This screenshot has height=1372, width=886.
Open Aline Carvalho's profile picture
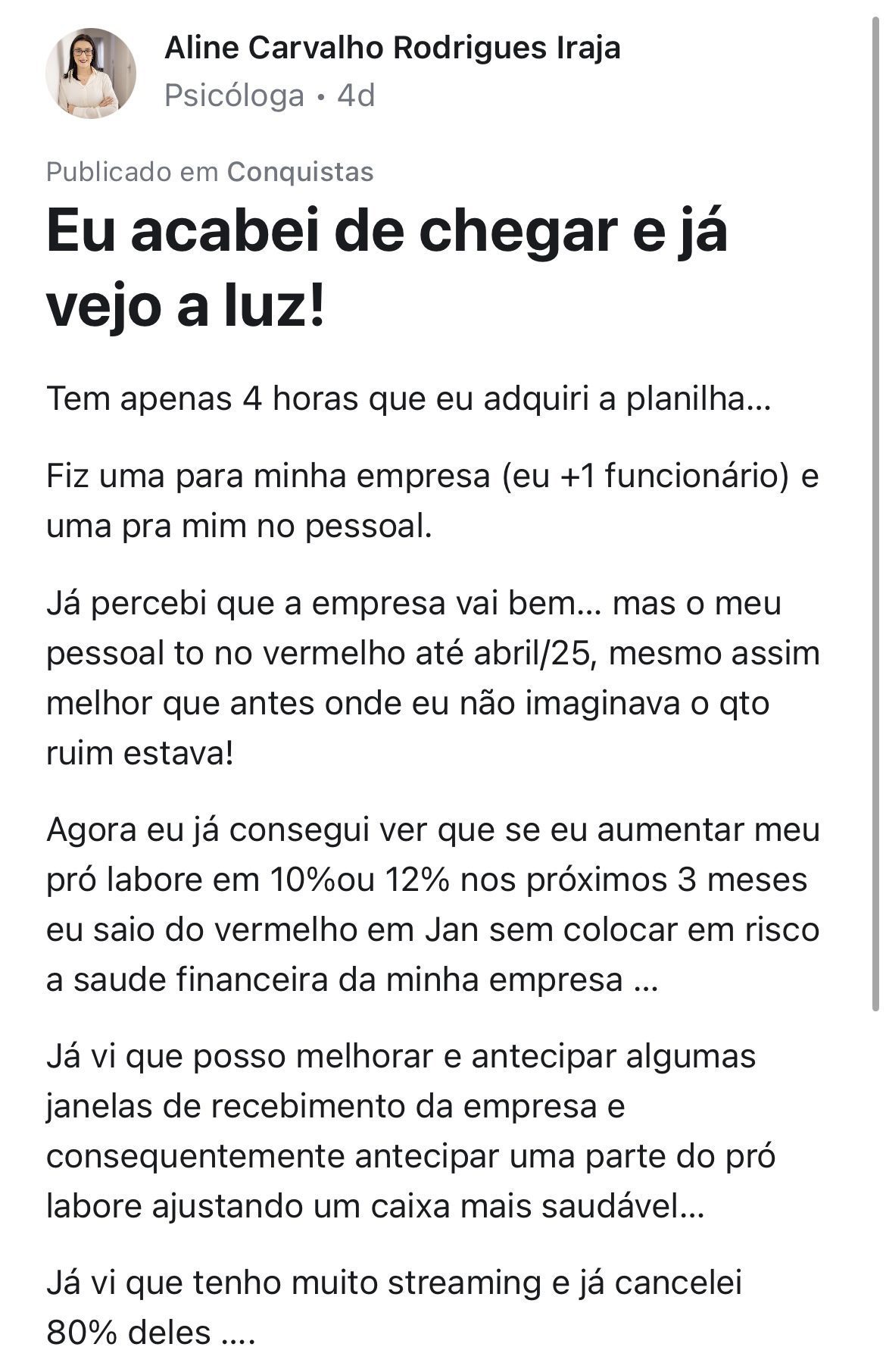tap(91, 73)
